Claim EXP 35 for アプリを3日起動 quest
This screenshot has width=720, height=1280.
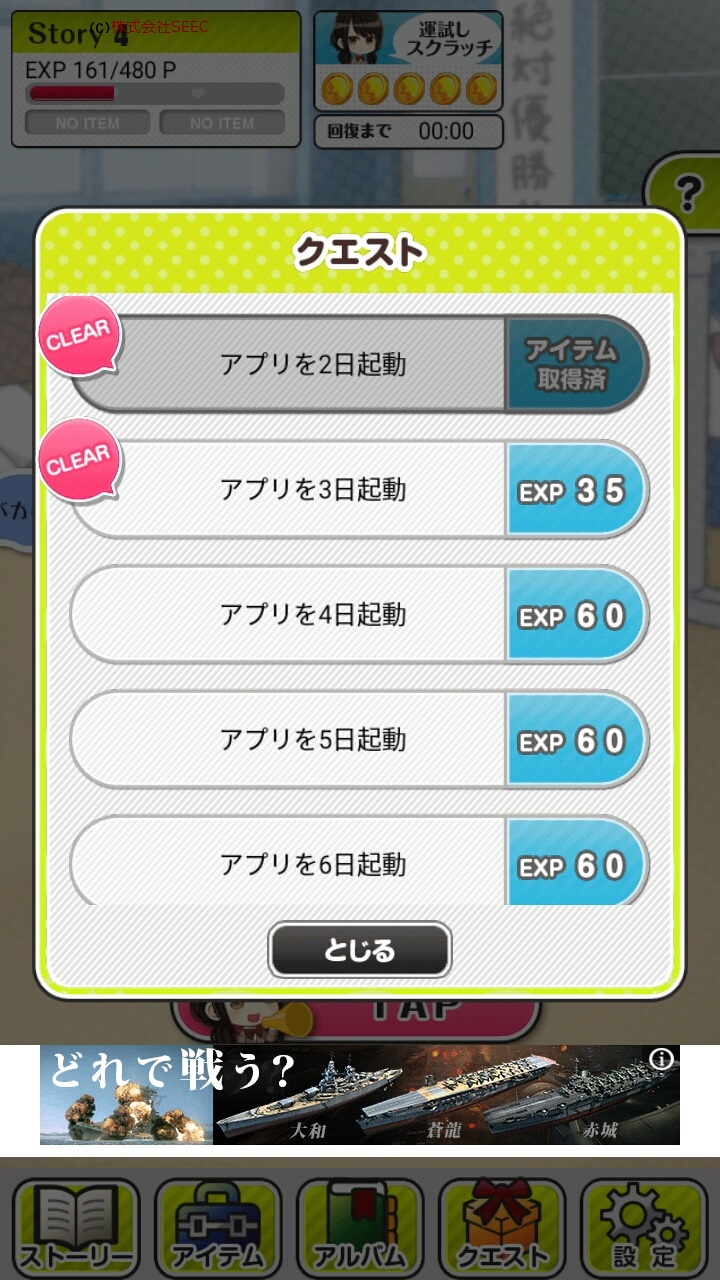tap(576, 490)
